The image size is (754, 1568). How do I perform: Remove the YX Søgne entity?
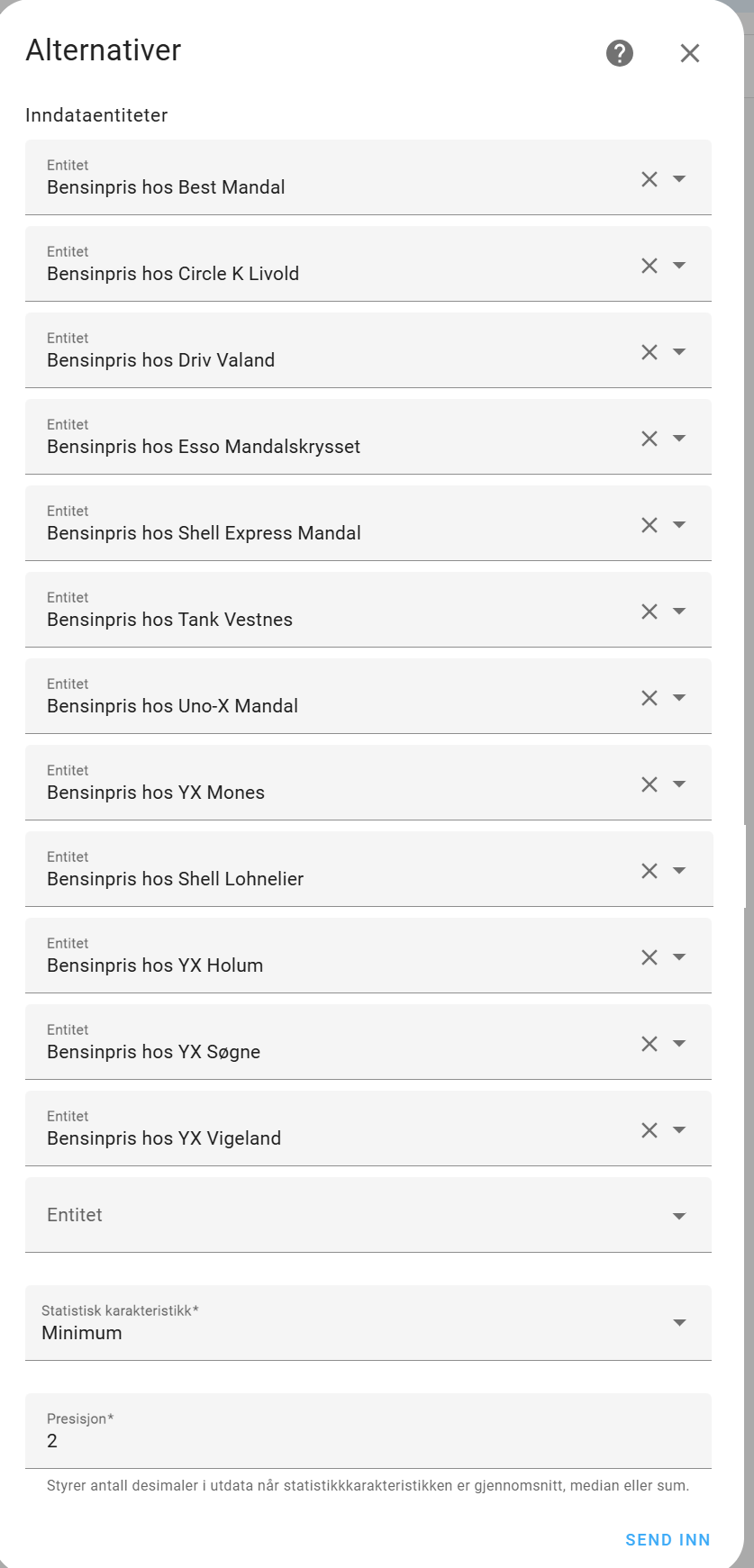650,1044
